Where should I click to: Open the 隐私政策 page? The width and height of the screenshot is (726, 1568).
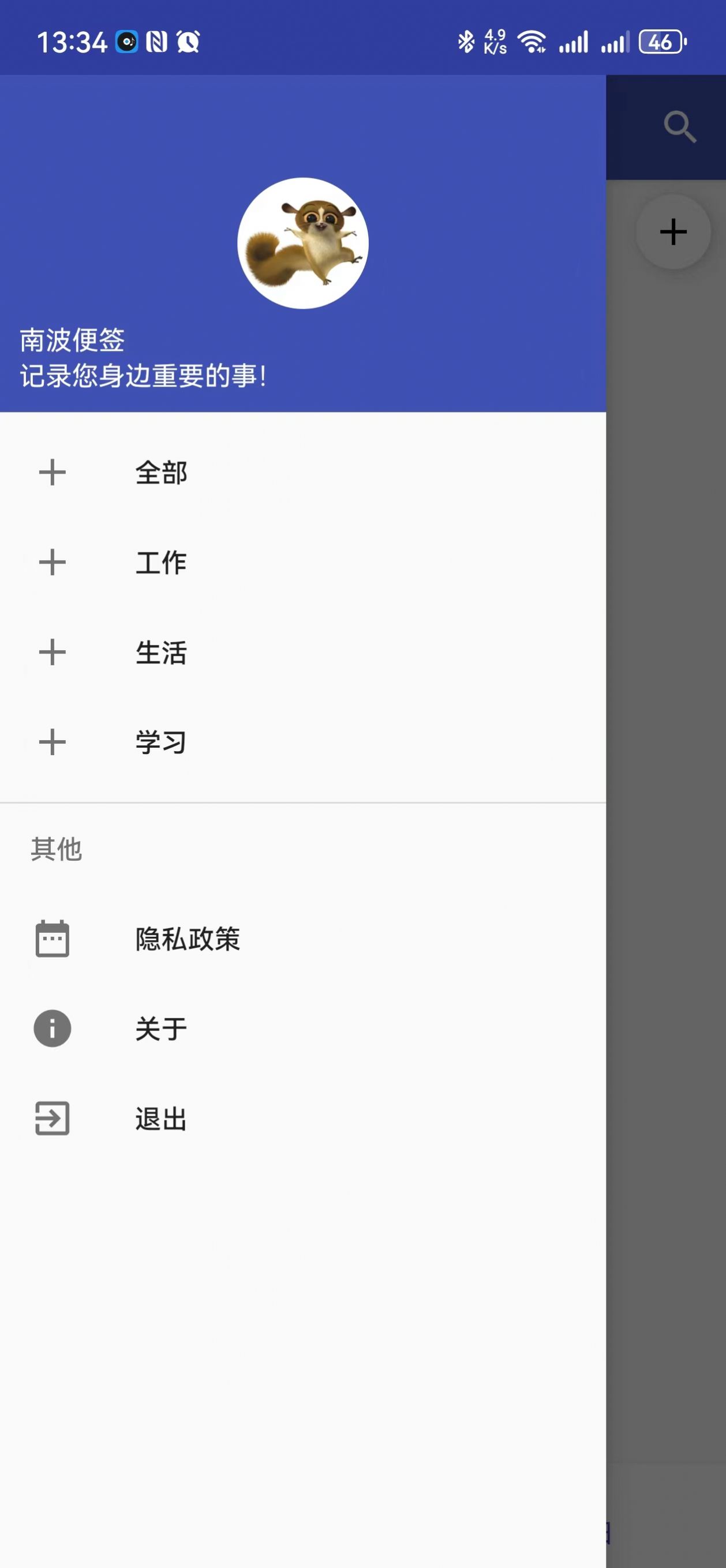click(188, 937)
